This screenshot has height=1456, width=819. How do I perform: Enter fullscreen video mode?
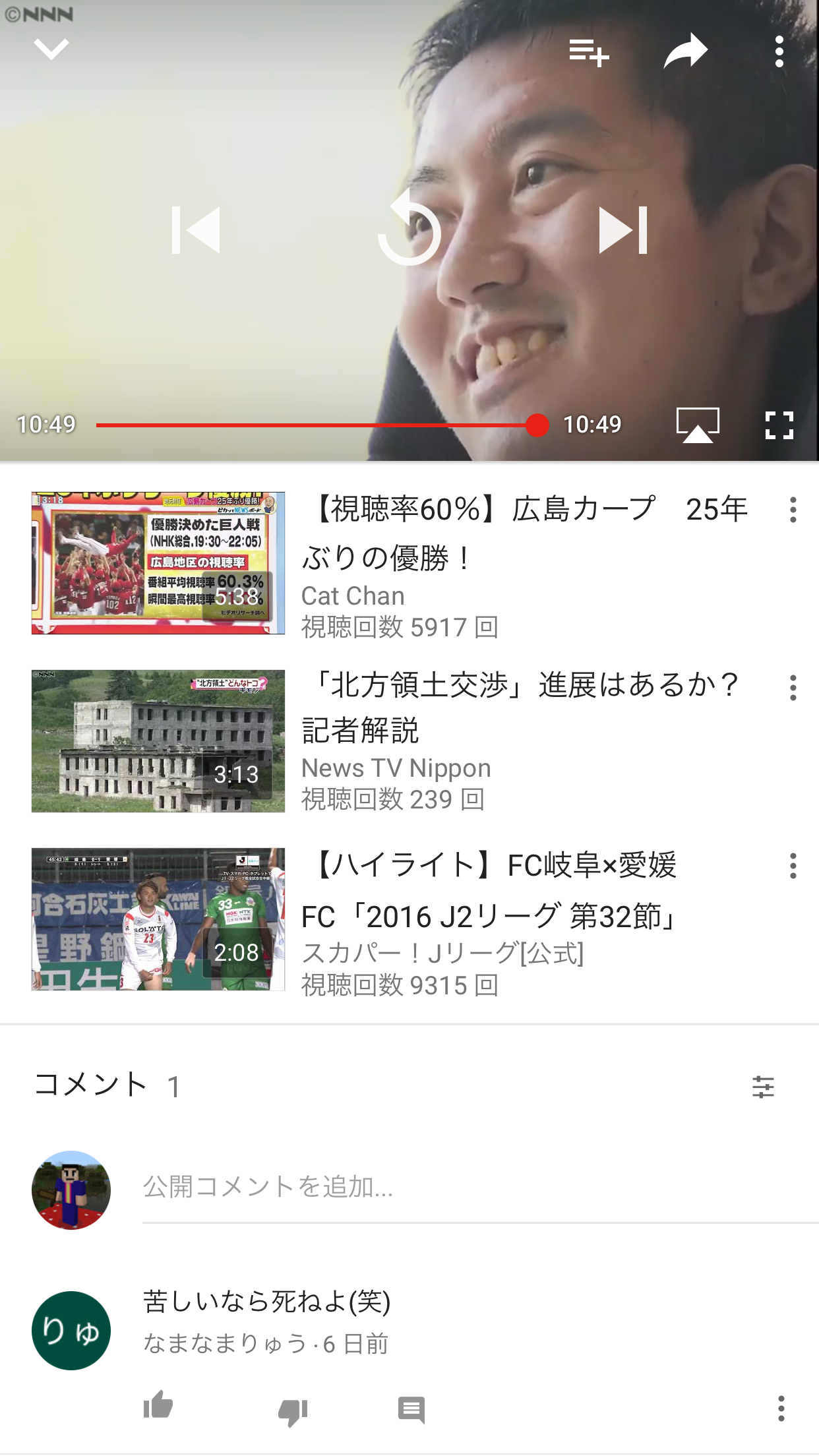coord(779,425)
